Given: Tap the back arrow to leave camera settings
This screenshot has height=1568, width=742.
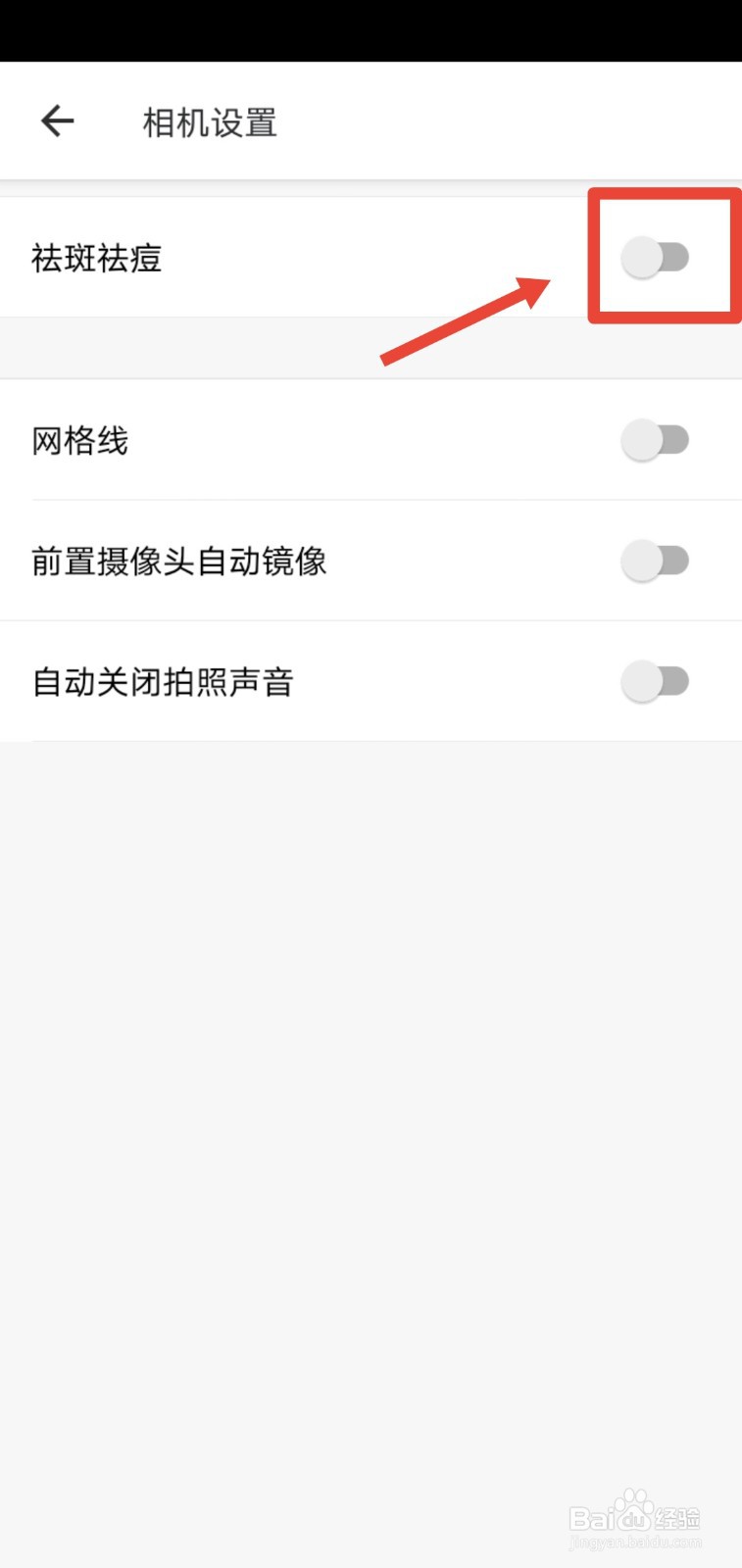Looking at the screenshot, I should click(x=57, y=120).
